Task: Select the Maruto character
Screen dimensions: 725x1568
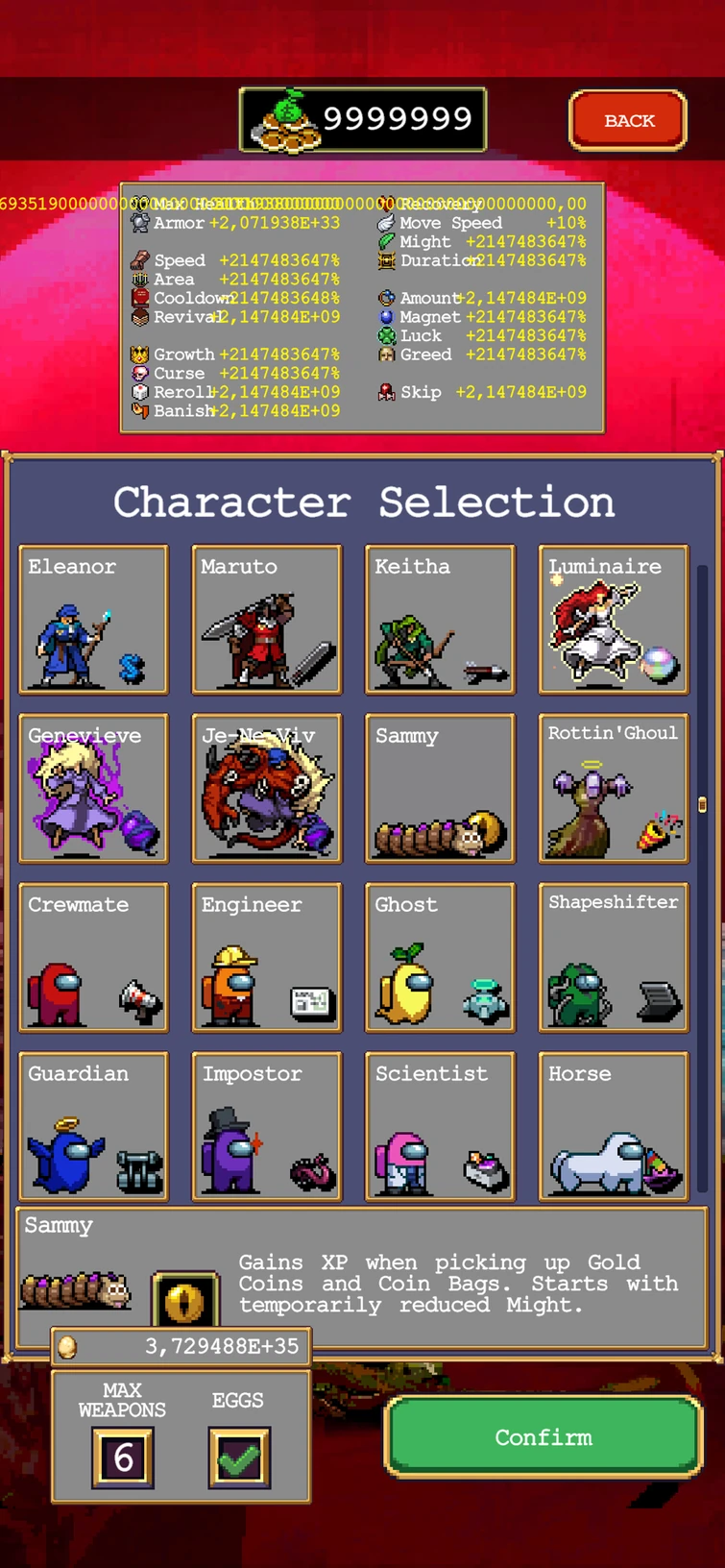Action: (x=267, y=620)
